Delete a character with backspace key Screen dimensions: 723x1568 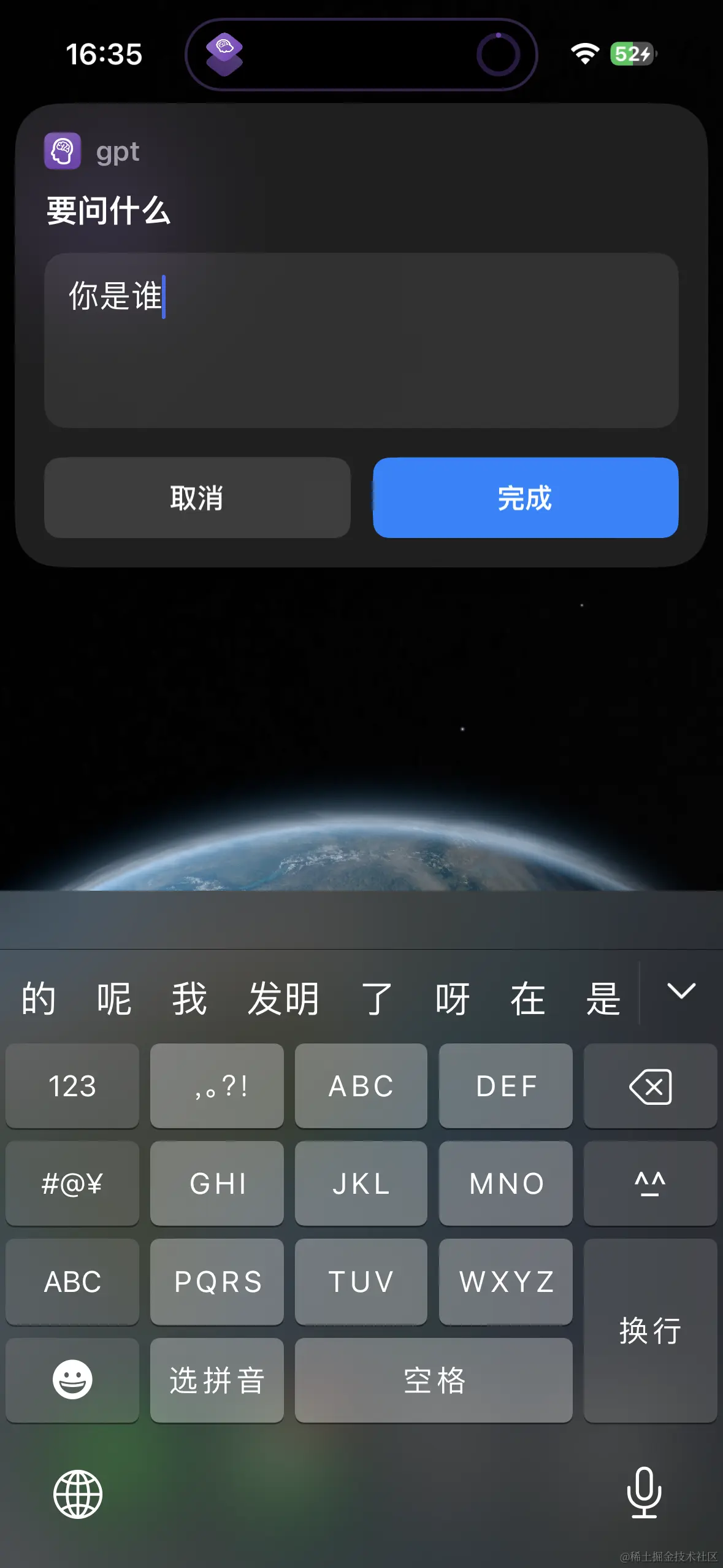coord(650,1086)
